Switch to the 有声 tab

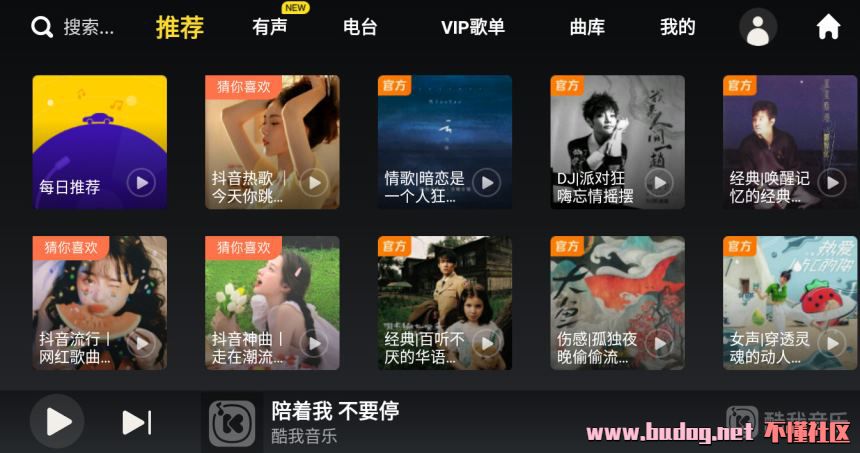click(x=270, y=27)
